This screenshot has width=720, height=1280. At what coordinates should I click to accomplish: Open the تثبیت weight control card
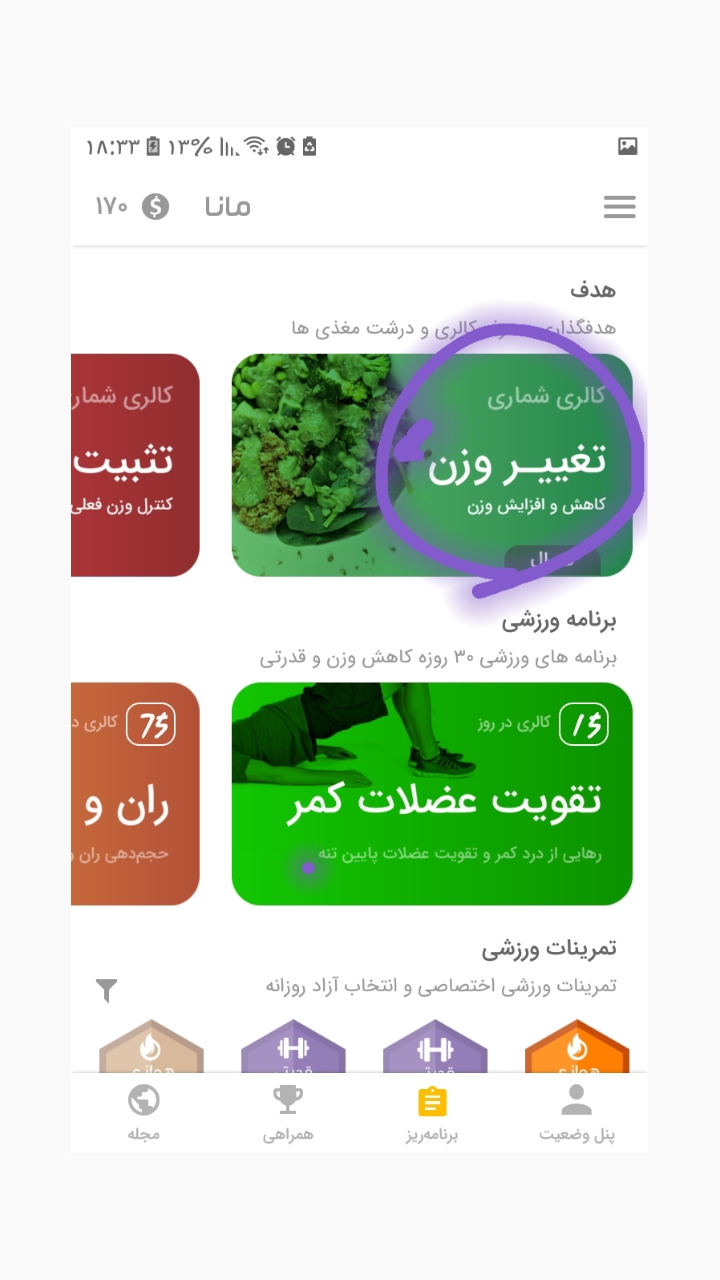coord(135,465)
